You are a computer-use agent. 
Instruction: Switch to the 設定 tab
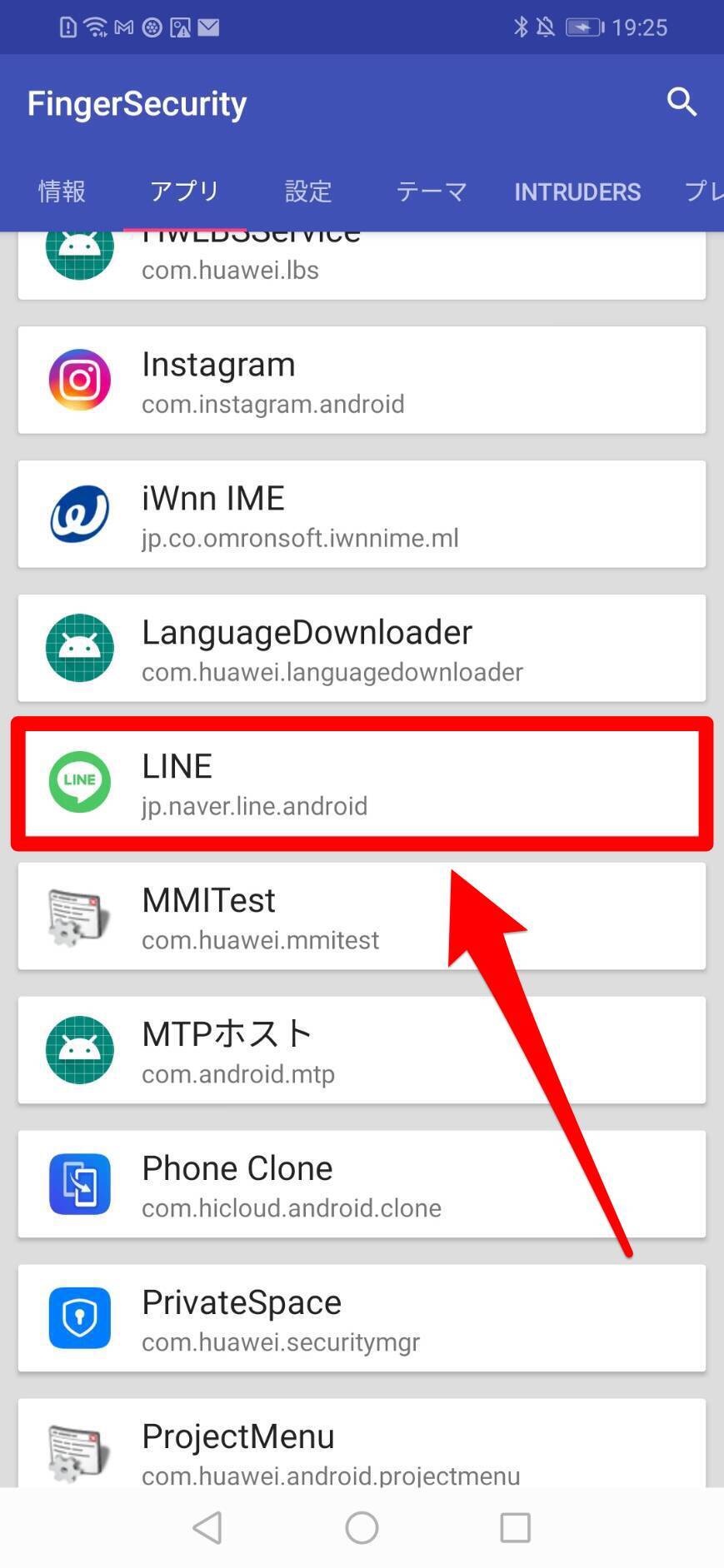point(308,192)
